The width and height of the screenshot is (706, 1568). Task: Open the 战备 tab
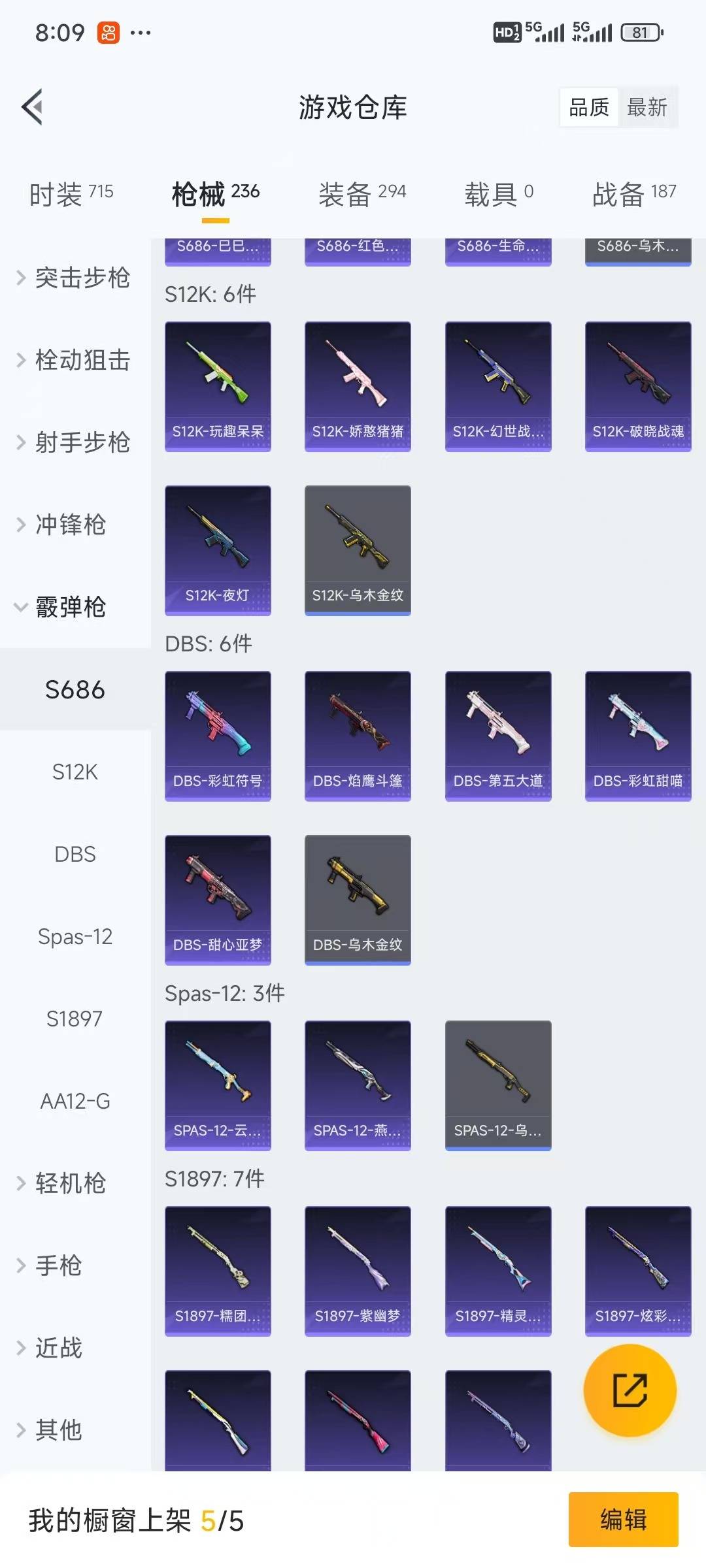pyautogui.click(x=633, y=193)
